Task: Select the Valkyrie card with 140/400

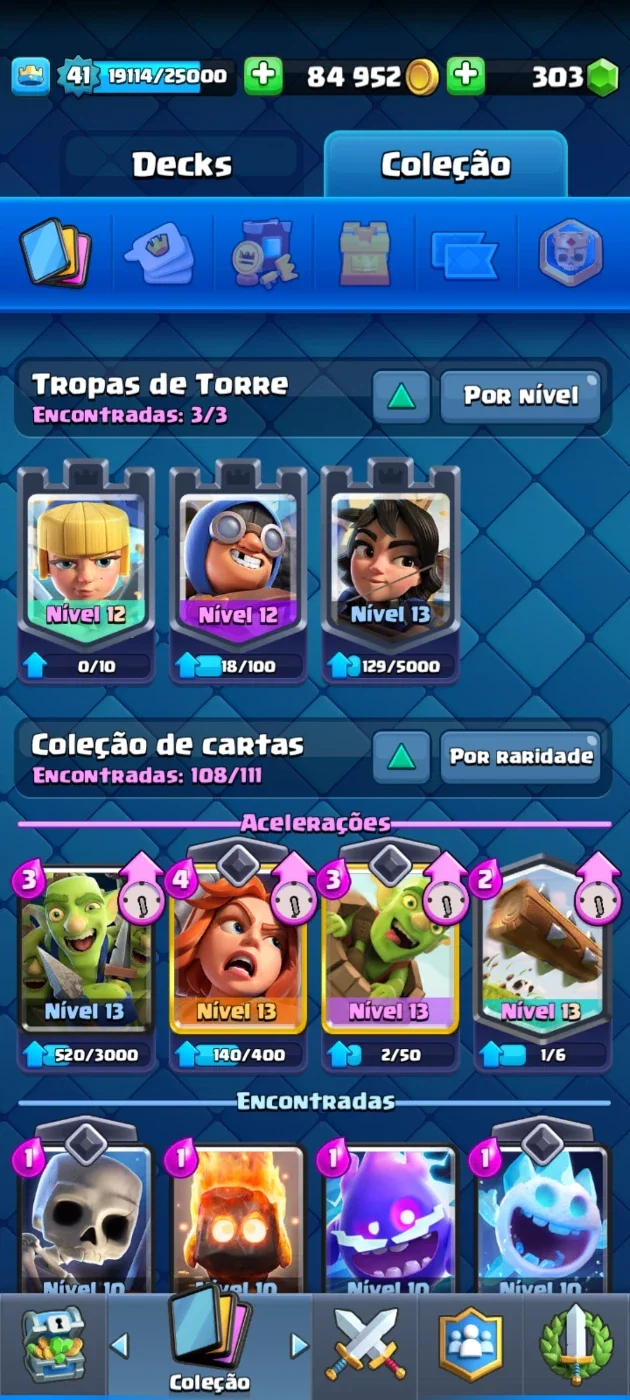Action: point(238,962)
